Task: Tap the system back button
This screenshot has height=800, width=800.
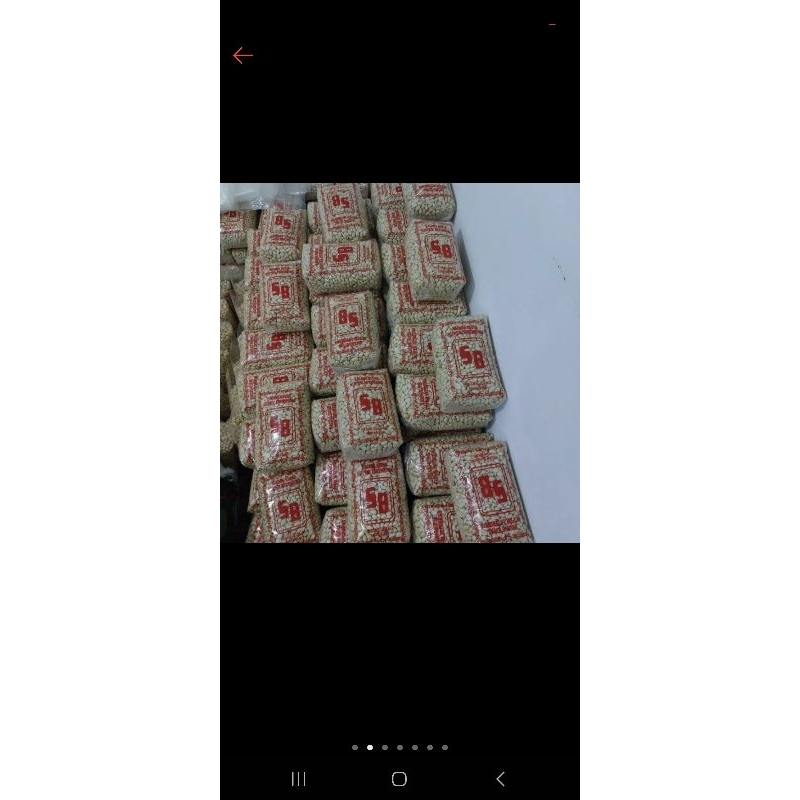Action: click(500, 779)
